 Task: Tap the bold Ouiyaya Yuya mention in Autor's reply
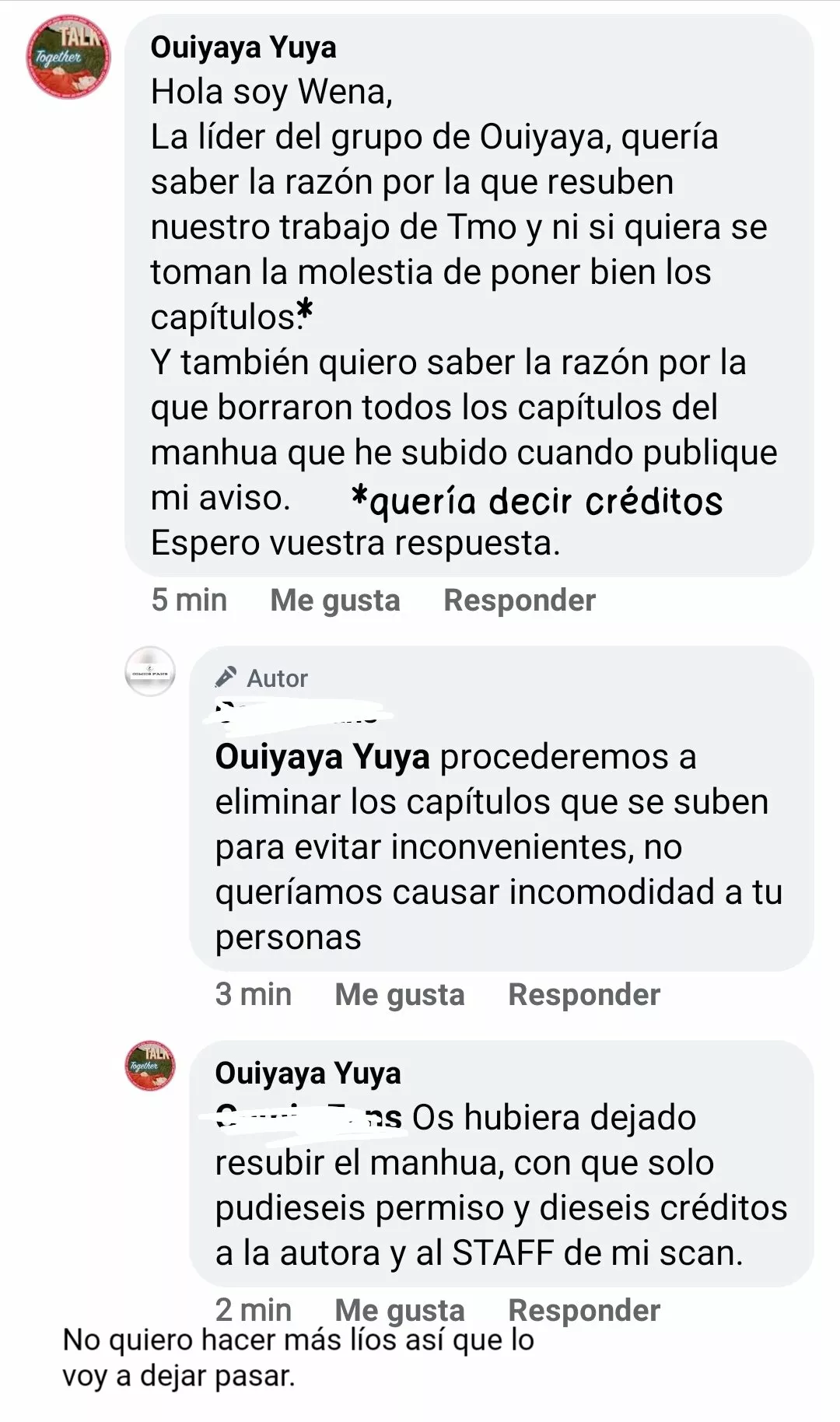click(322, 757)
